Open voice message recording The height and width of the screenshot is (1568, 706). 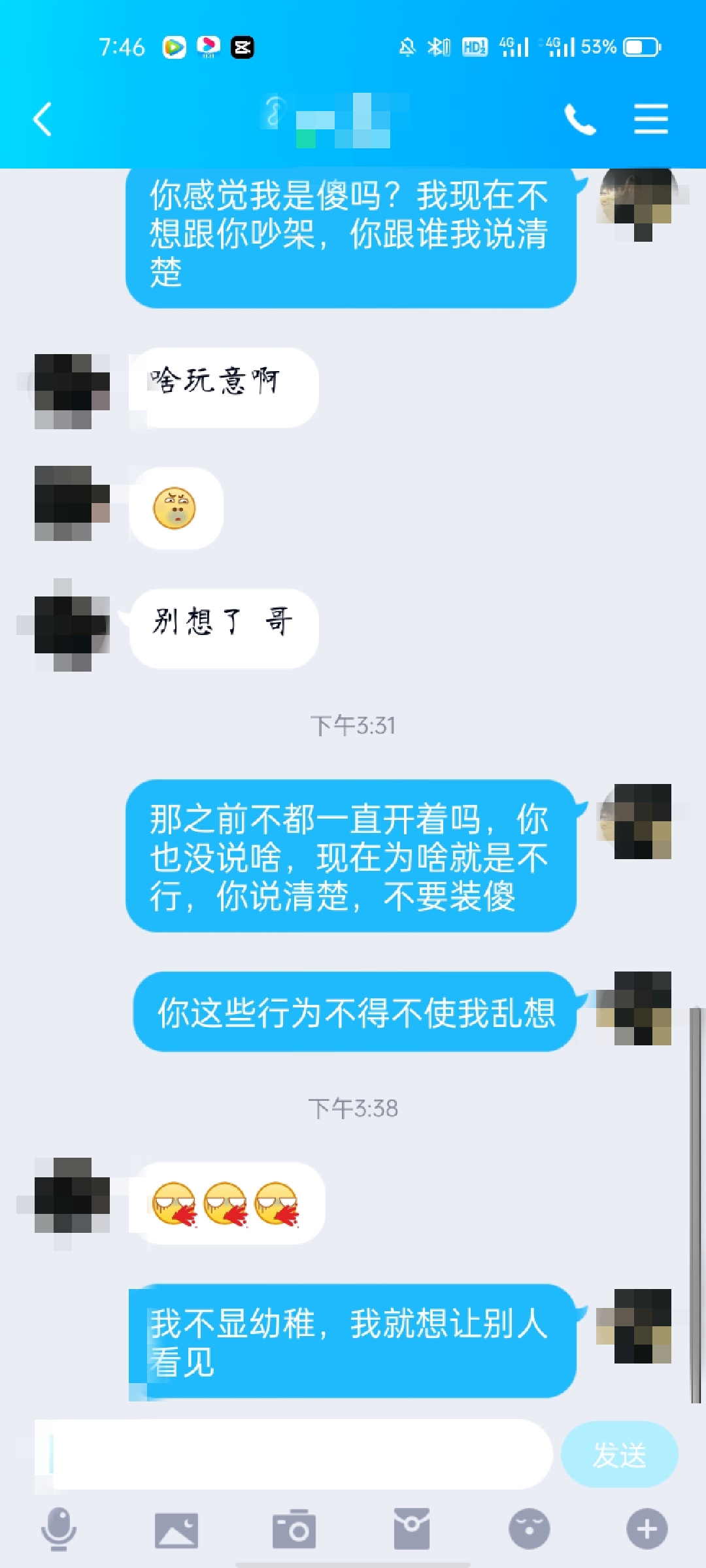pyautogui.click(x=59, y=1529)
